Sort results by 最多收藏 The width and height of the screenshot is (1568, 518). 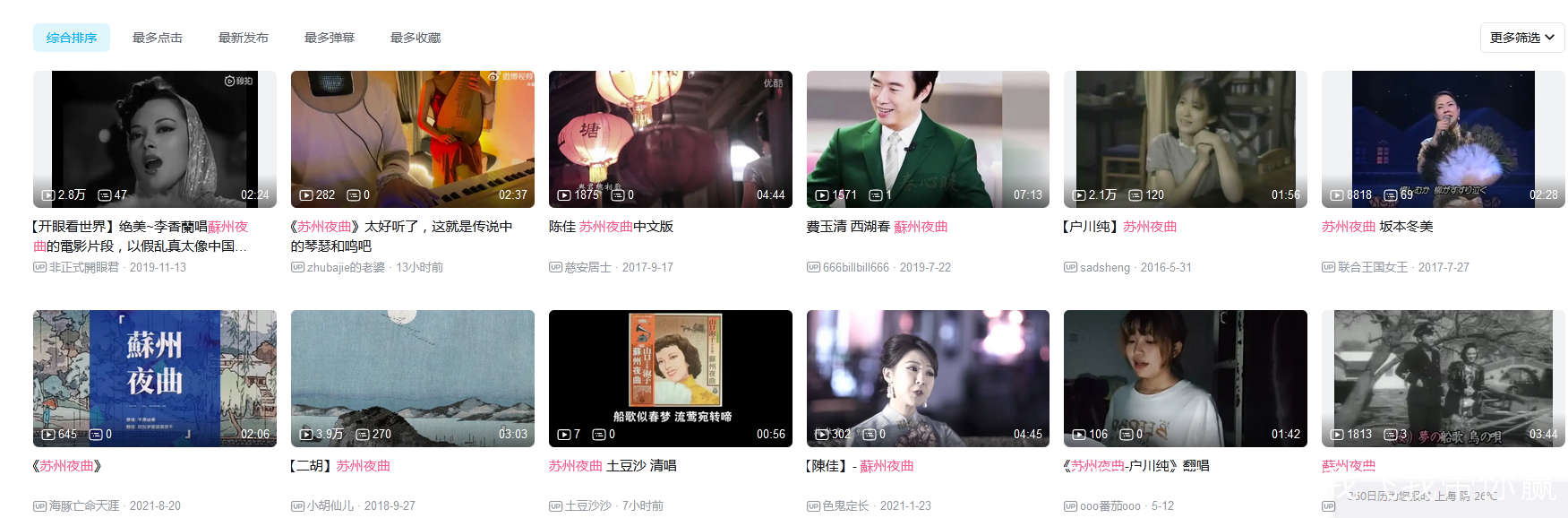tap(416, 38)
